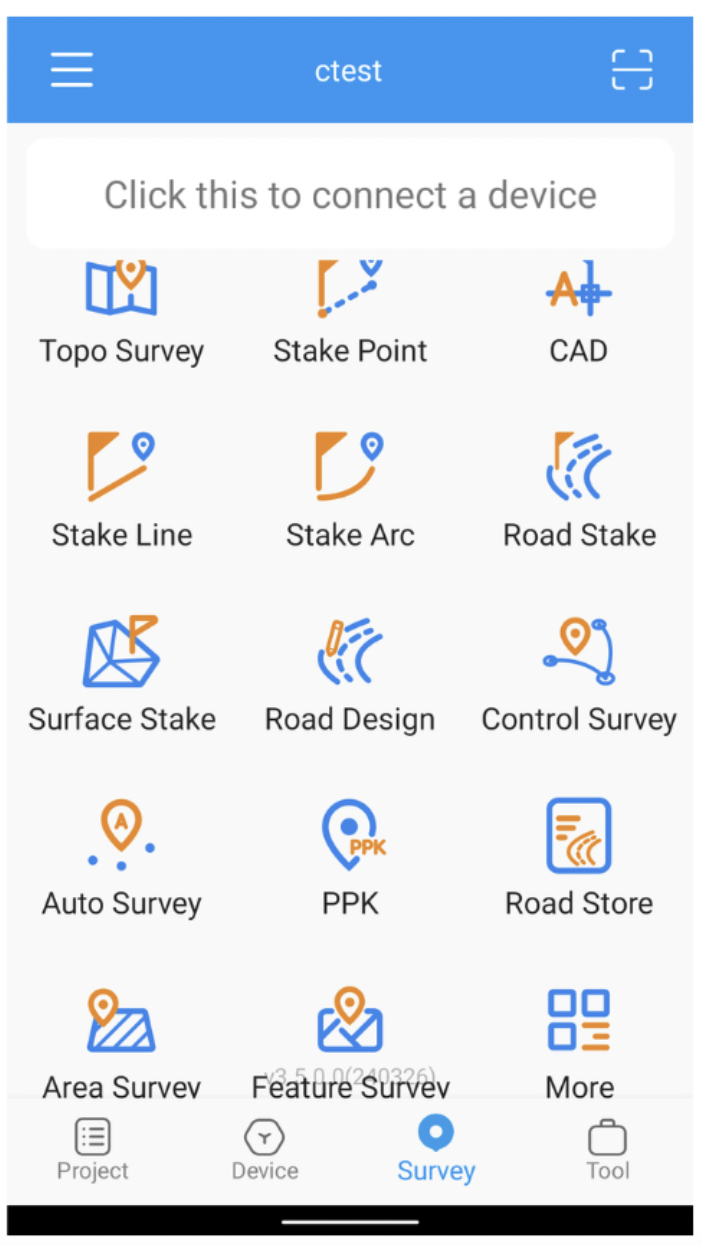Tap Click this to connect a device
This screenshot has width=702, height=1246.
pos(350,194)
